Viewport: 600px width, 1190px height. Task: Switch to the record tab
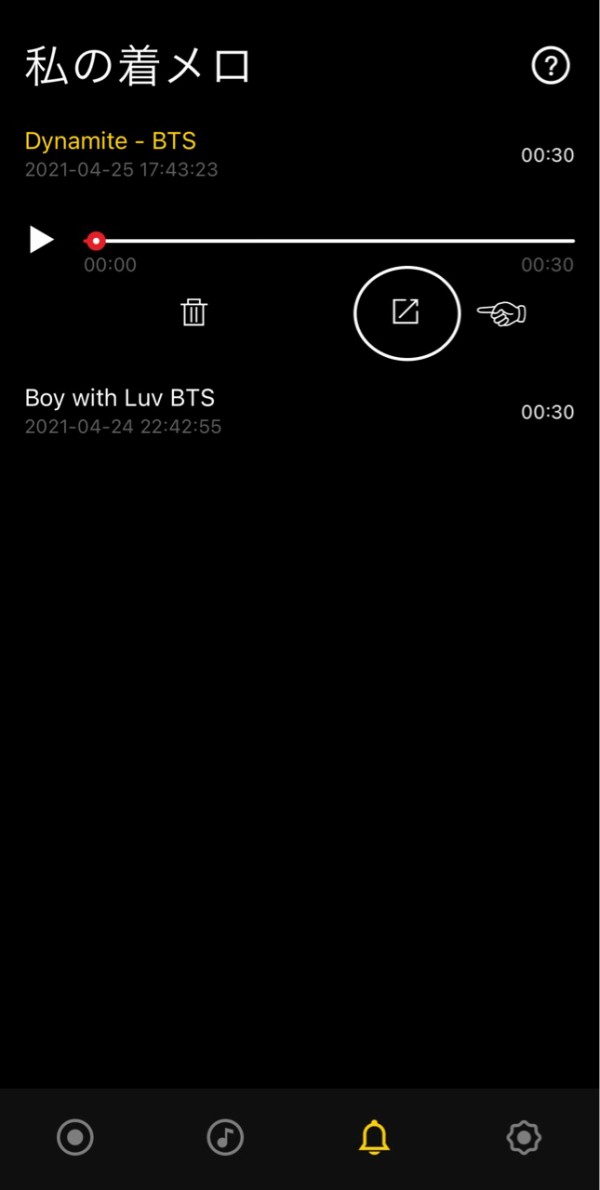(75, 1137)
